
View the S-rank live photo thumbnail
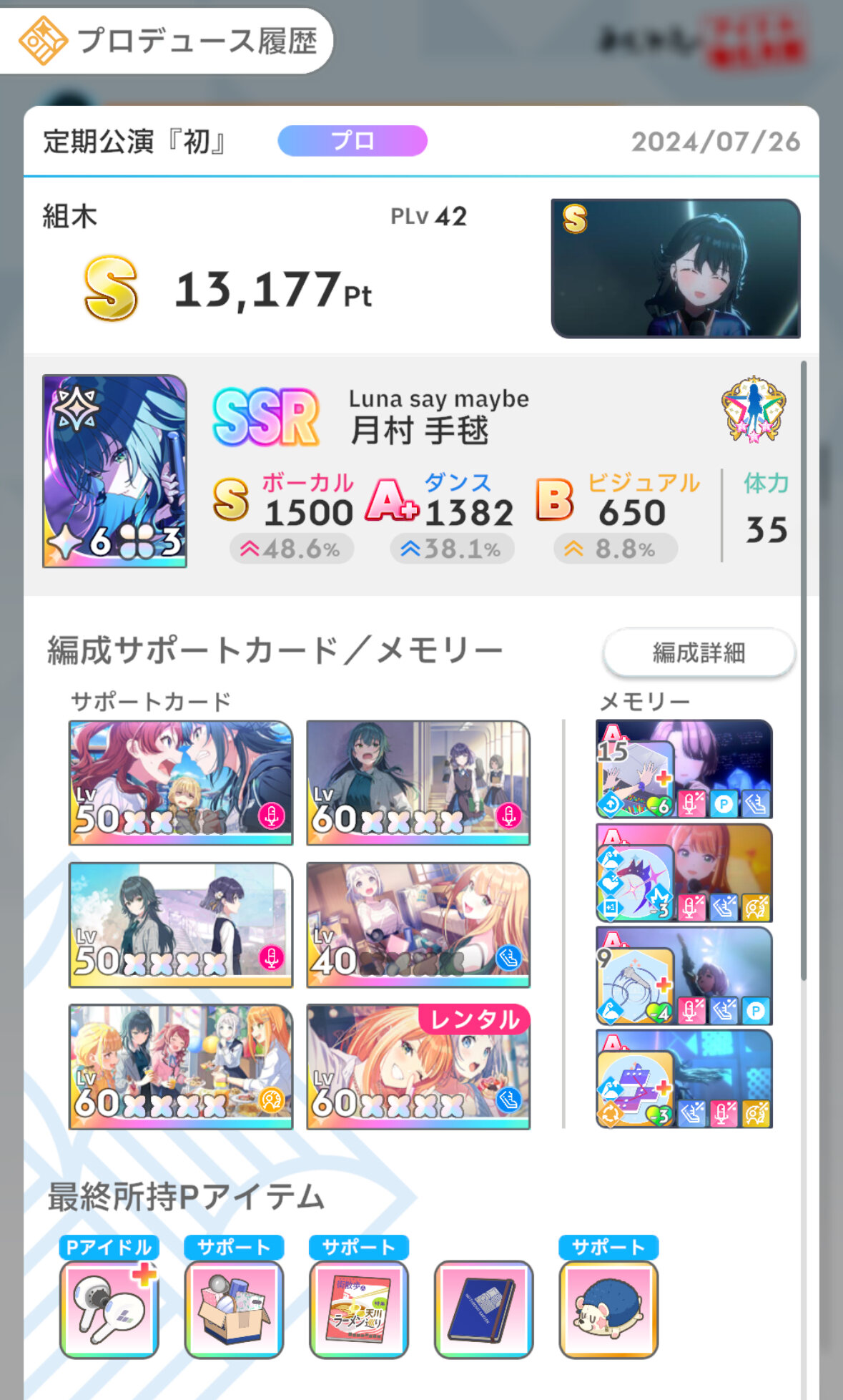pyautogui.click(x=675, y=268)
